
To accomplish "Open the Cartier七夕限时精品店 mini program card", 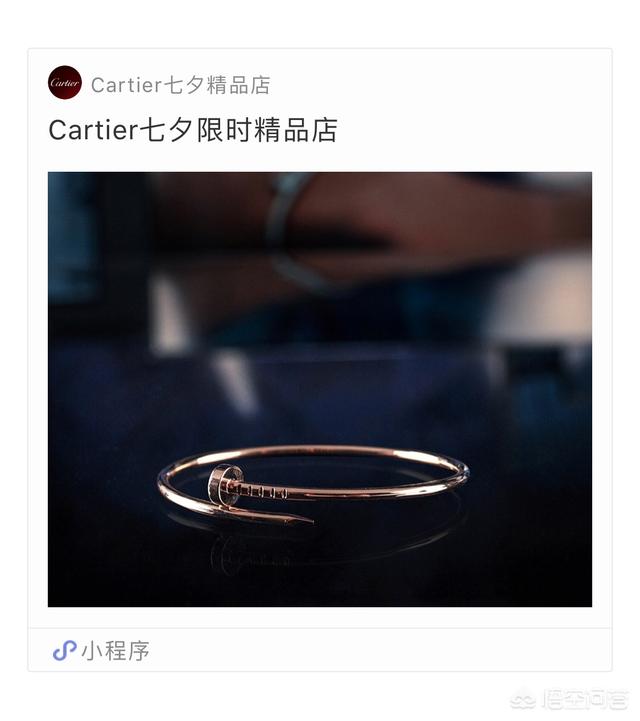I will 319,388.
